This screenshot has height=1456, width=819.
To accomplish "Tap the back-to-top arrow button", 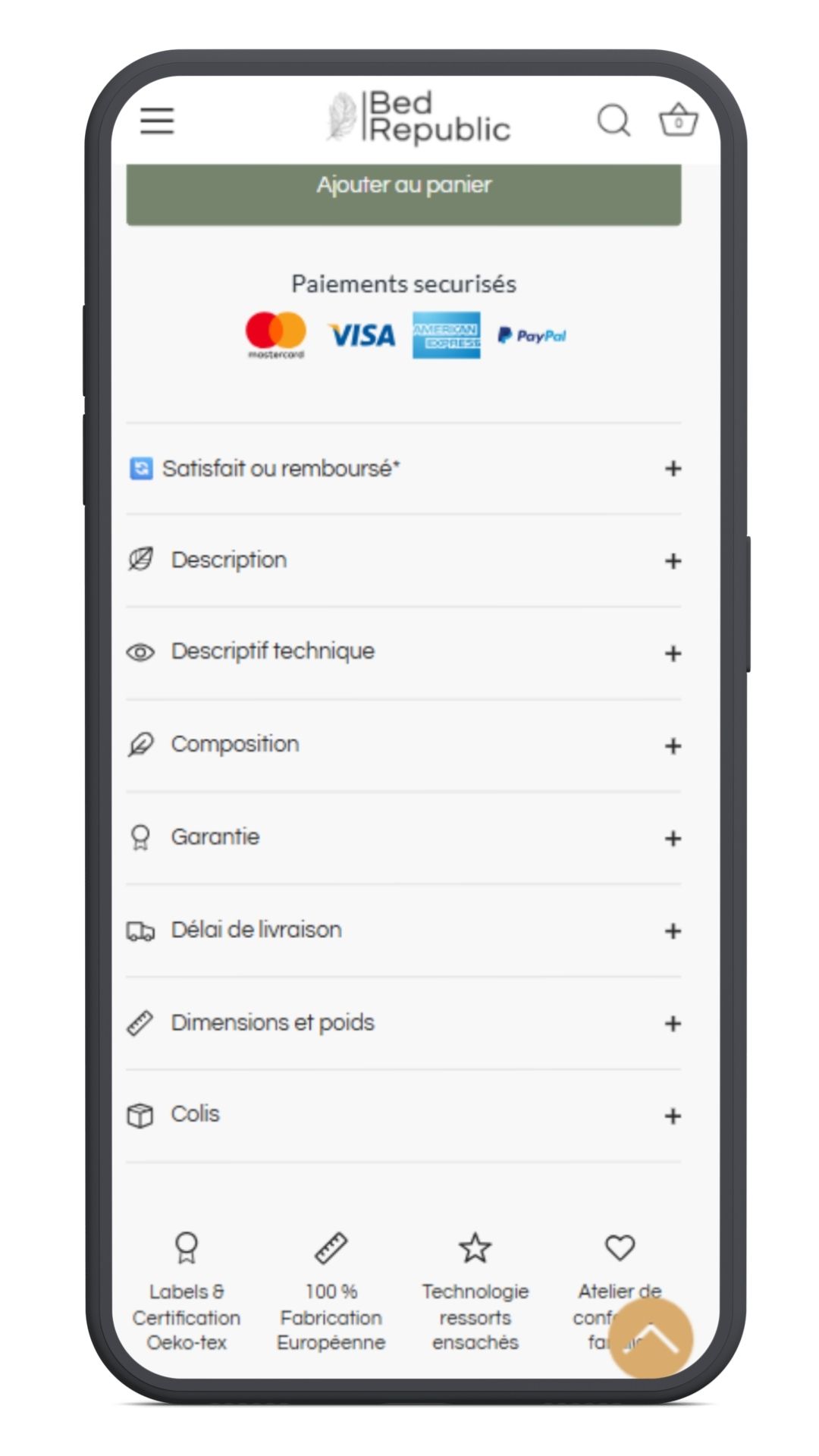I will coord(651,1338).
